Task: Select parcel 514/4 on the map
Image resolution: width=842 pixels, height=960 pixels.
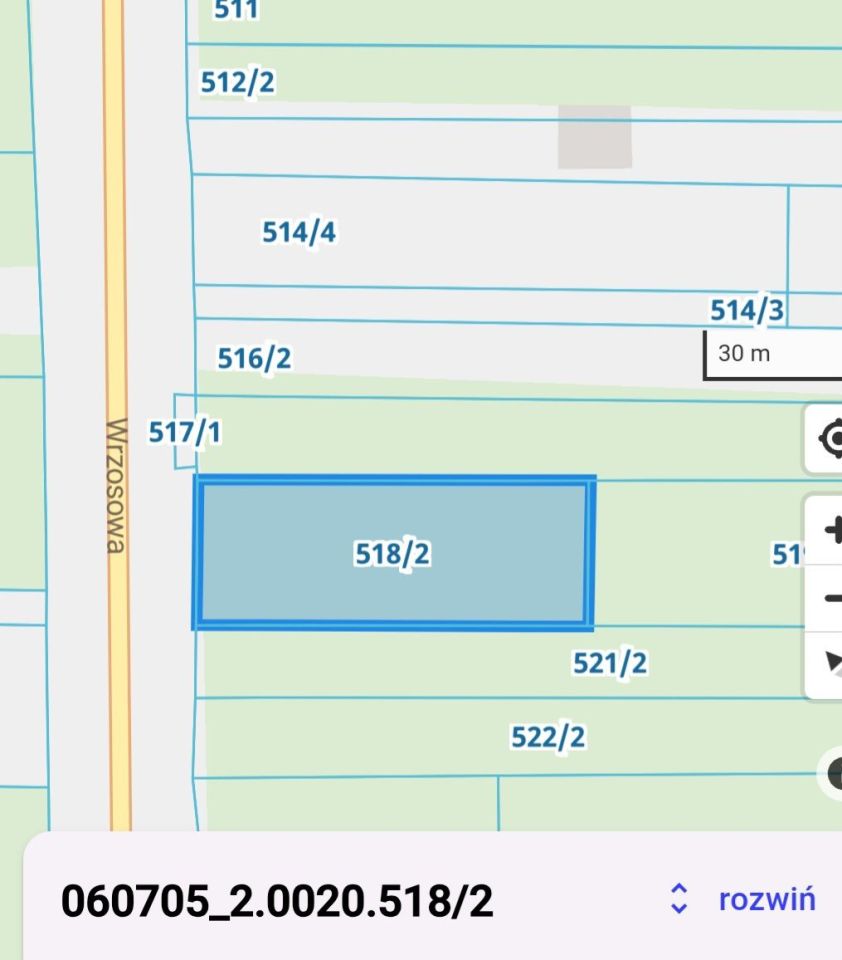Action: 300,232
